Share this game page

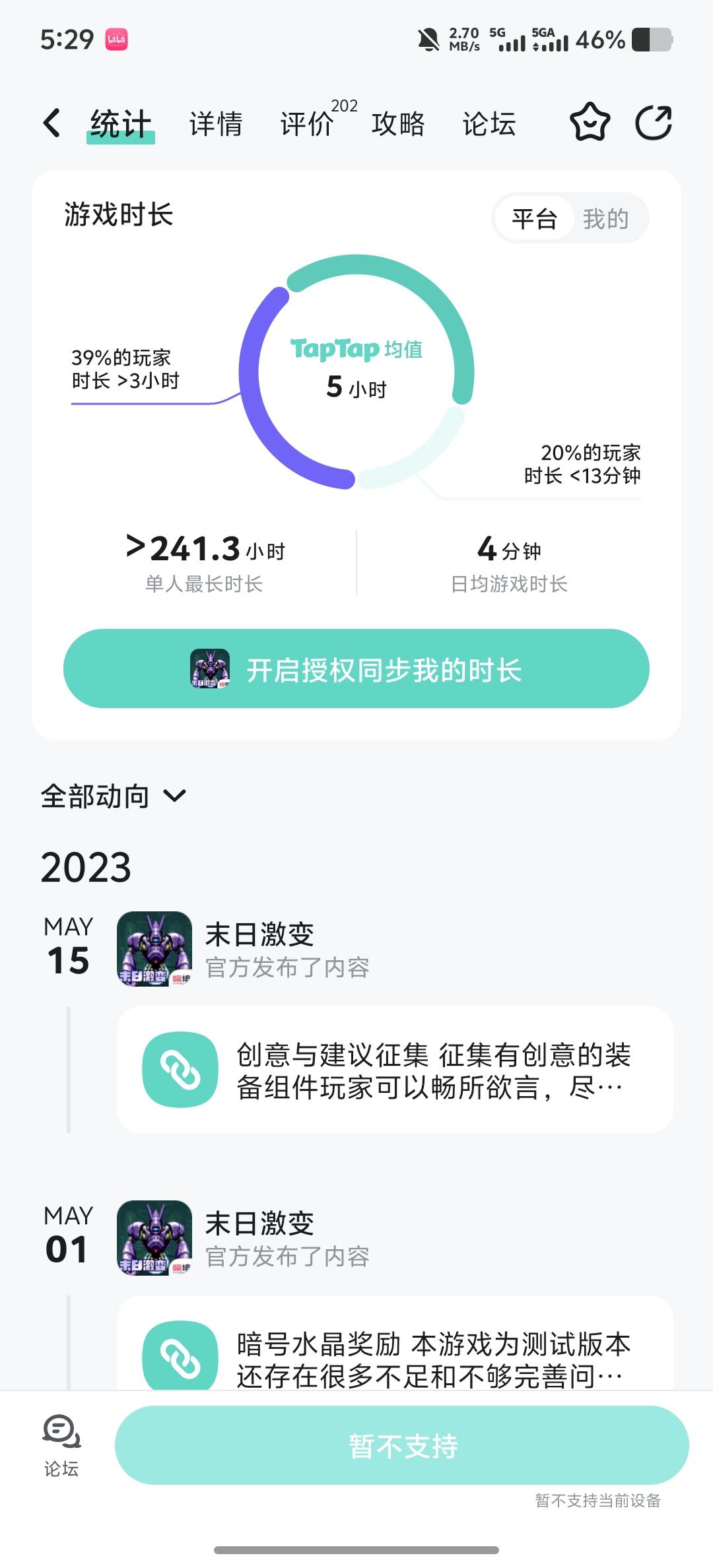[x=654, y=123]
